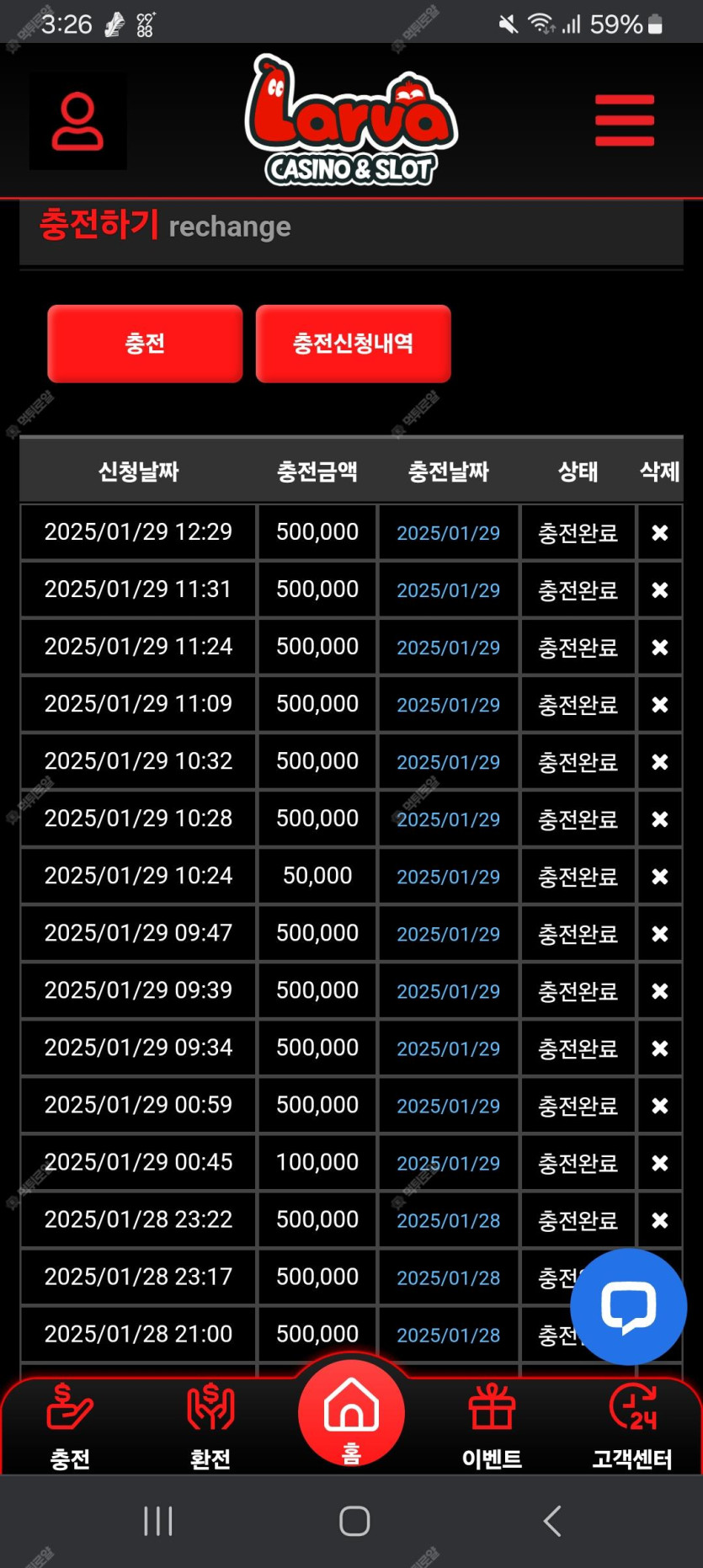This screenshot has width=703, height=1568.
Task: Open the hamburger menu
Action: [x=624, y=120]
